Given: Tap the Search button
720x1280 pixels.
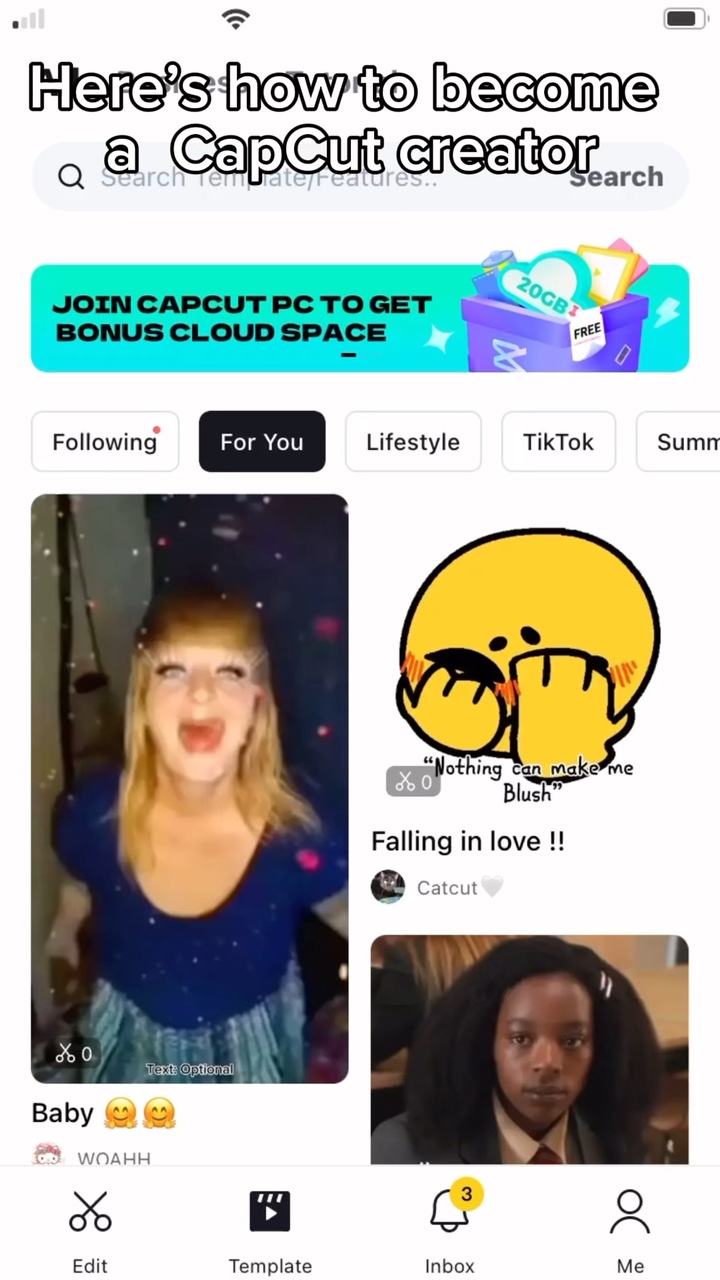Looking at the screenshot, I should [x=616, y=177].
